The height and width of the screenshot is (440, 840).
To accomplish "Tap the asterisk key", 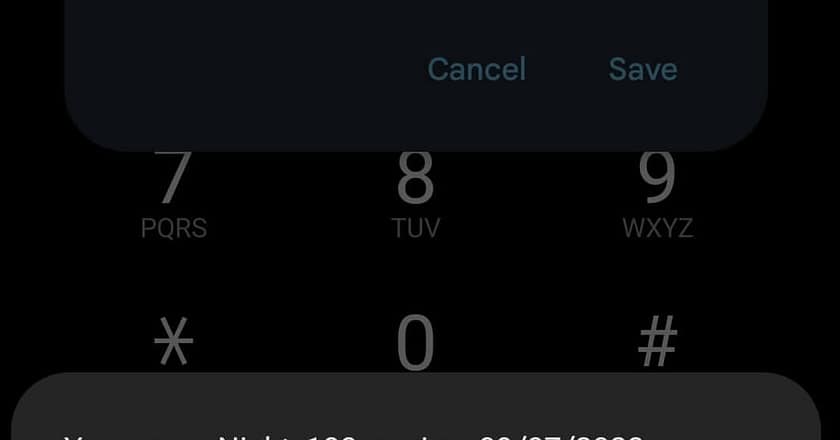I will tap(173, 343).
